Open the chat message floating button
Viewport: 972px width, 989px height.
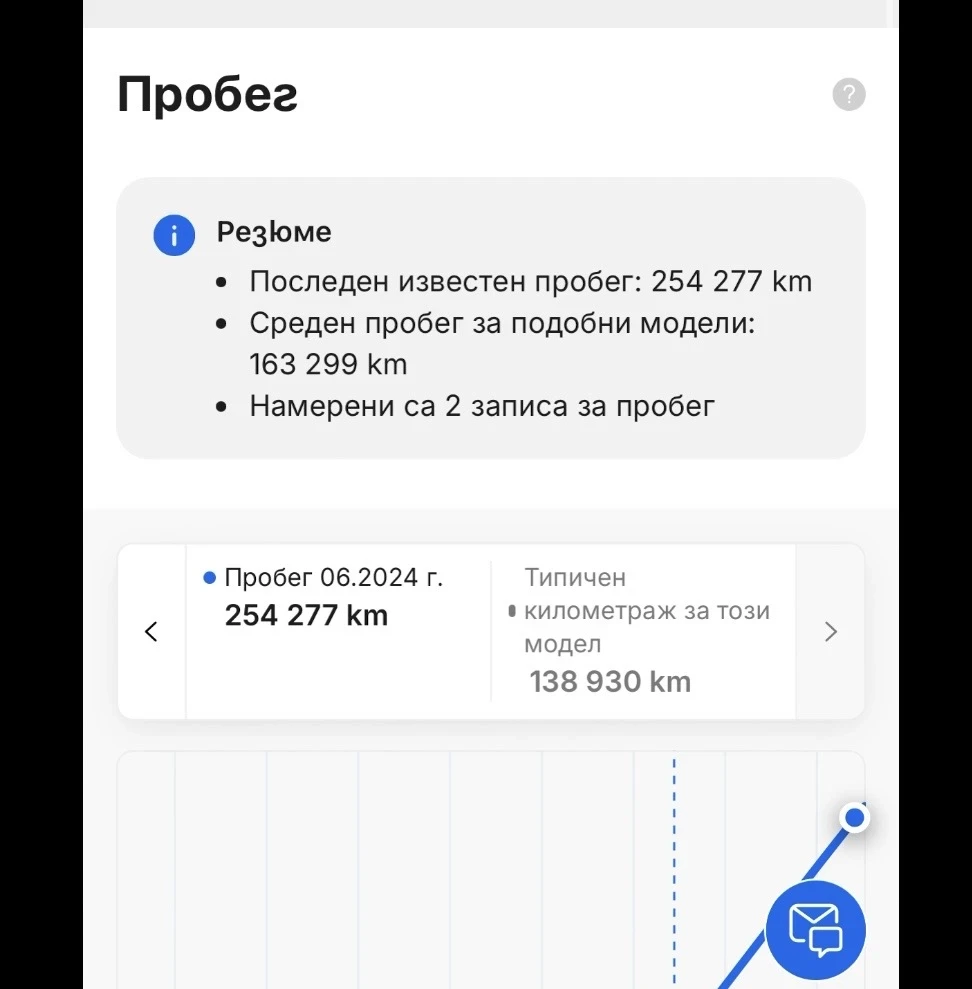[815, 929]
